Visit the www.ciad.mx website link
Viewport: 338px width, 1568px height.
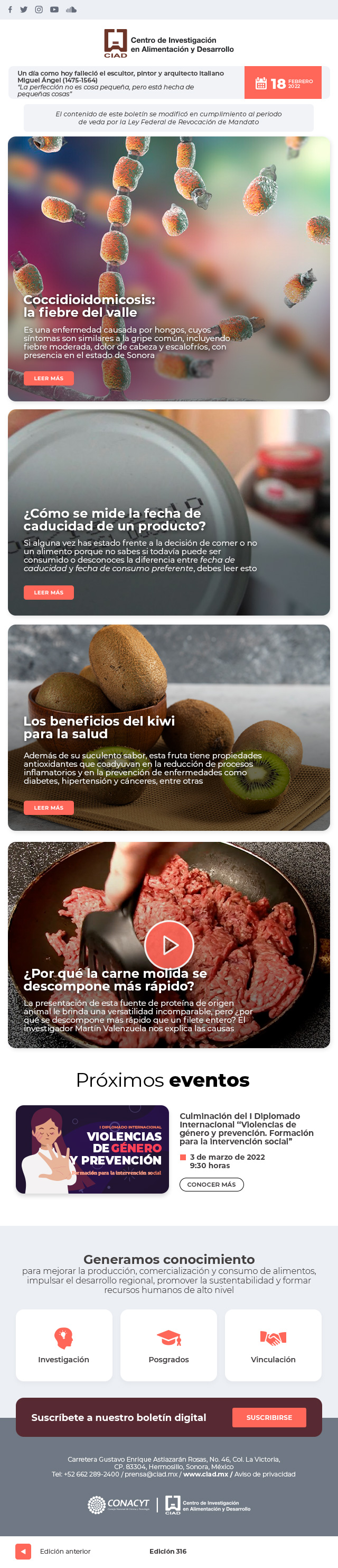(205, 1474)
